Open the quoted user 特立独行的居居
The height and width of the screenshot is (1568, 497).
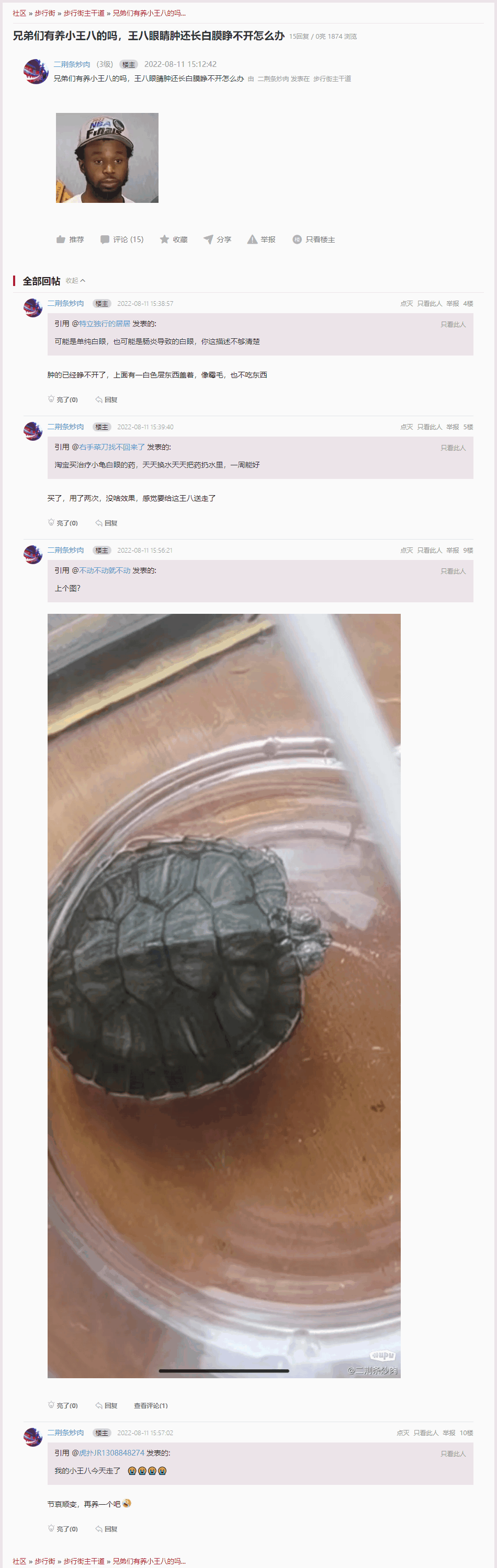point(104,324)
